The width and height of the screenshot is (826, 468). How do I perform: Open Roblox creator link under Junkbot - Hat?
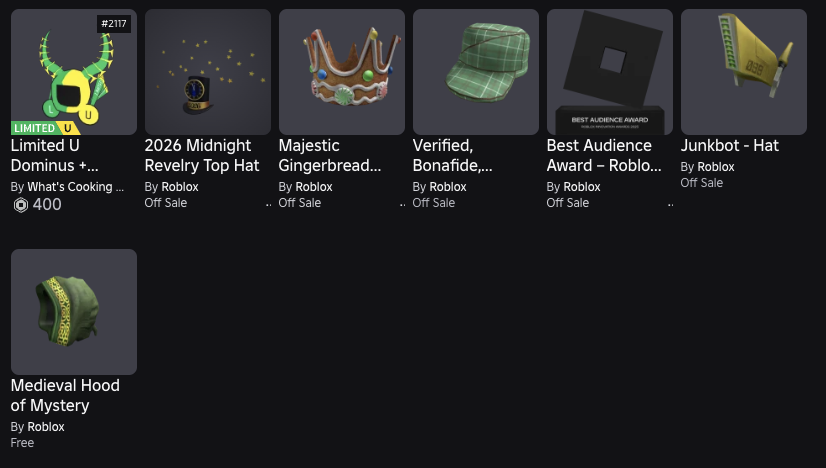[x=715, y=167]
